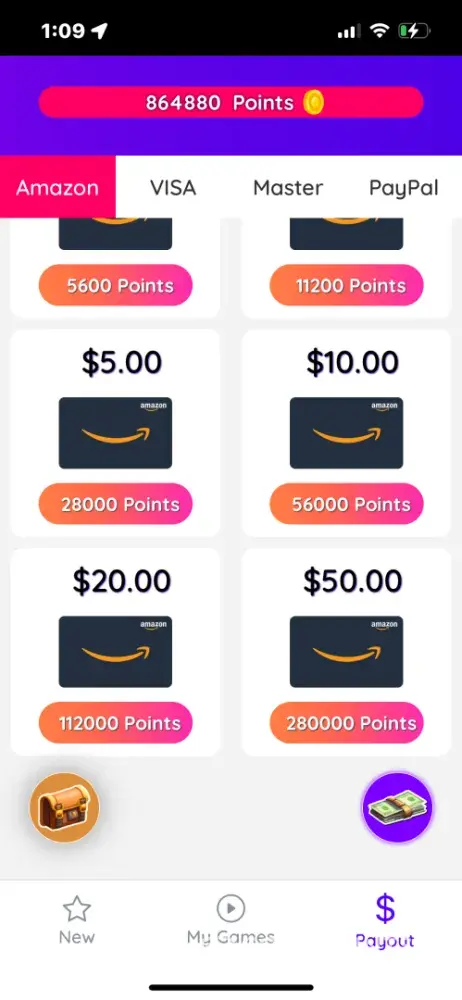This screenshot has height=1000, width=462.
Task: Open the Payout tab
Action: point(385,921)
